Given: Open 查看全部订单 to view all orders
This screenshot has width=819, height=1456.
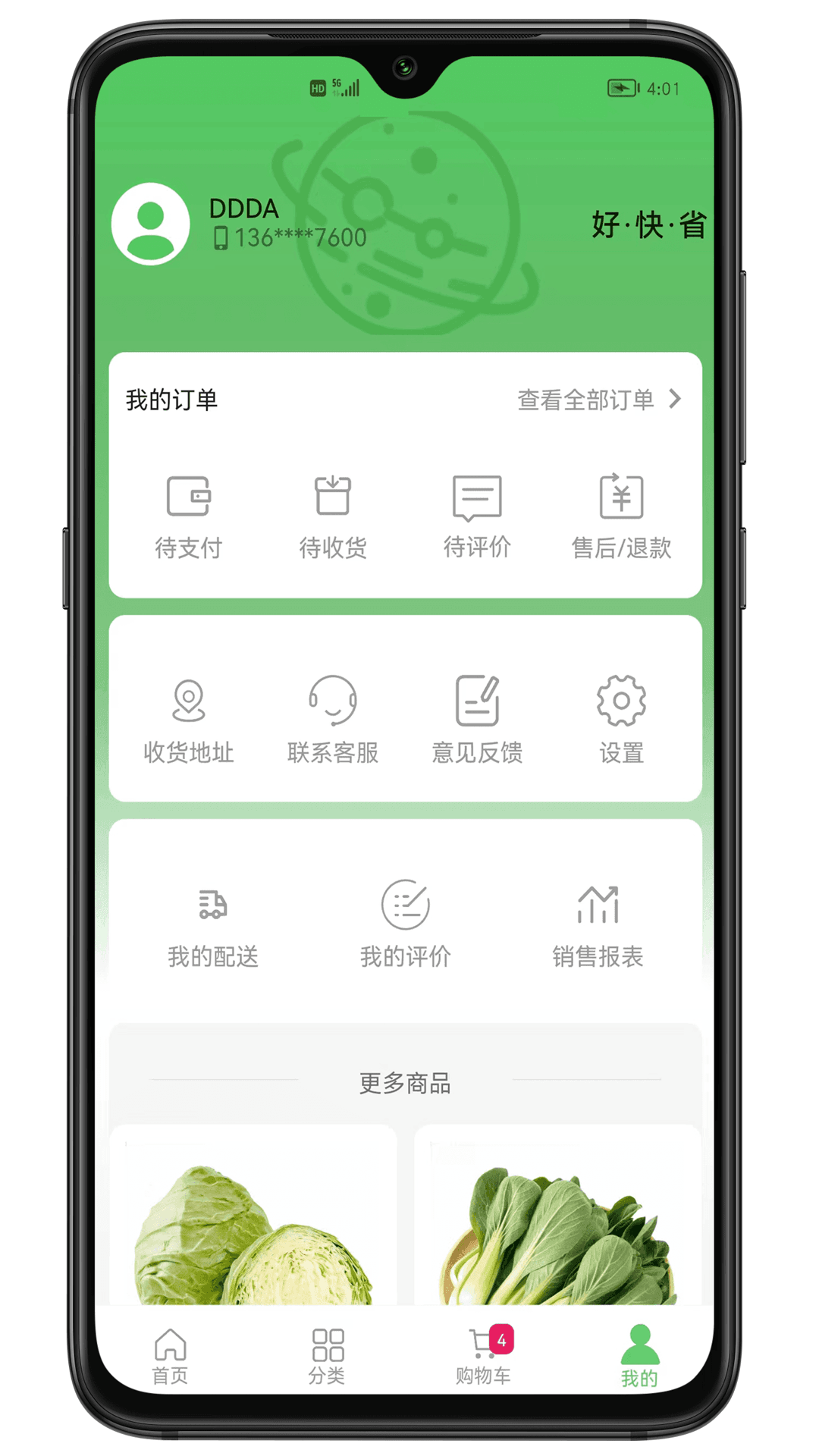Looking at the screenshot, I should coord(599,399).
